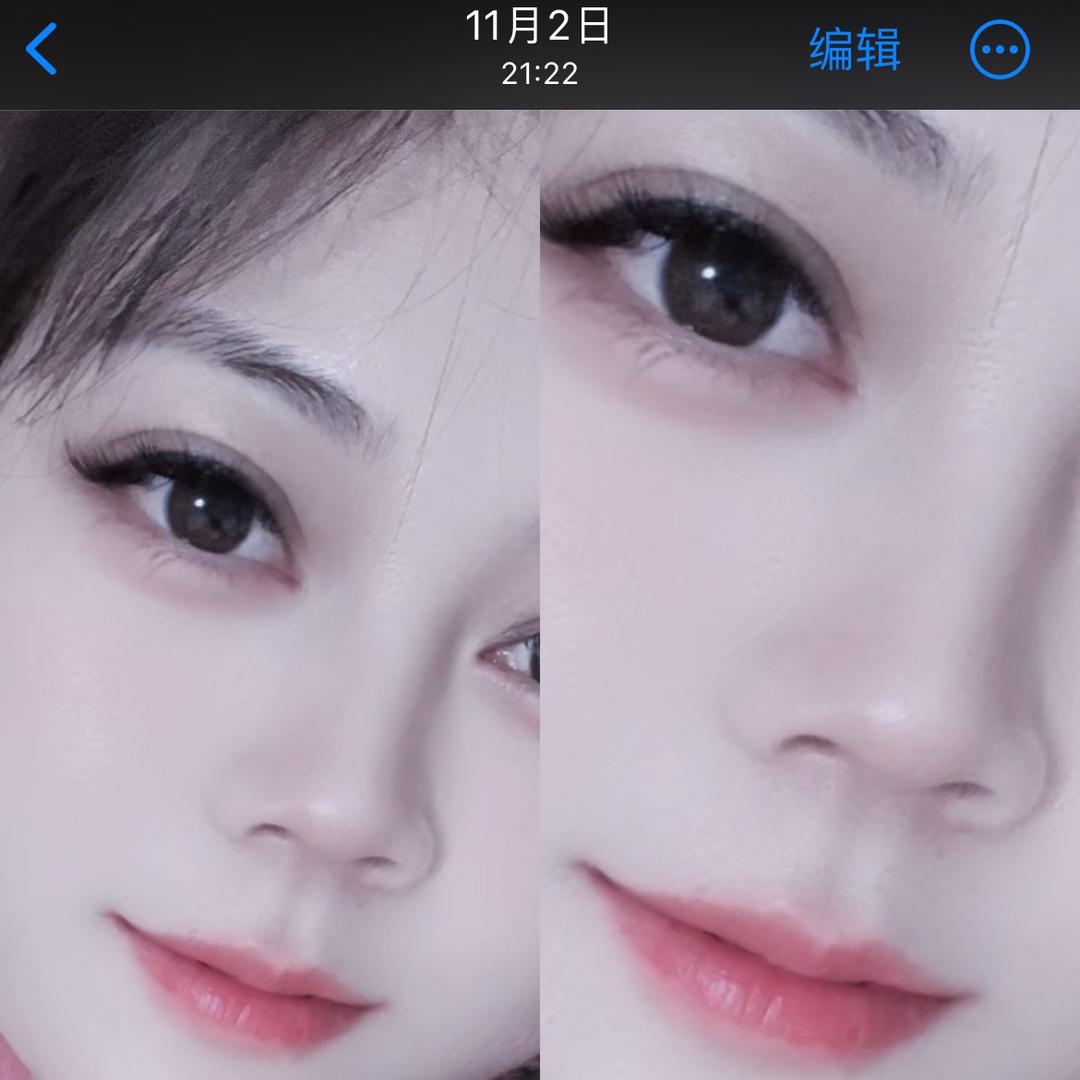
Task: Go back to the photo library
Action: [x=42, y=50]
